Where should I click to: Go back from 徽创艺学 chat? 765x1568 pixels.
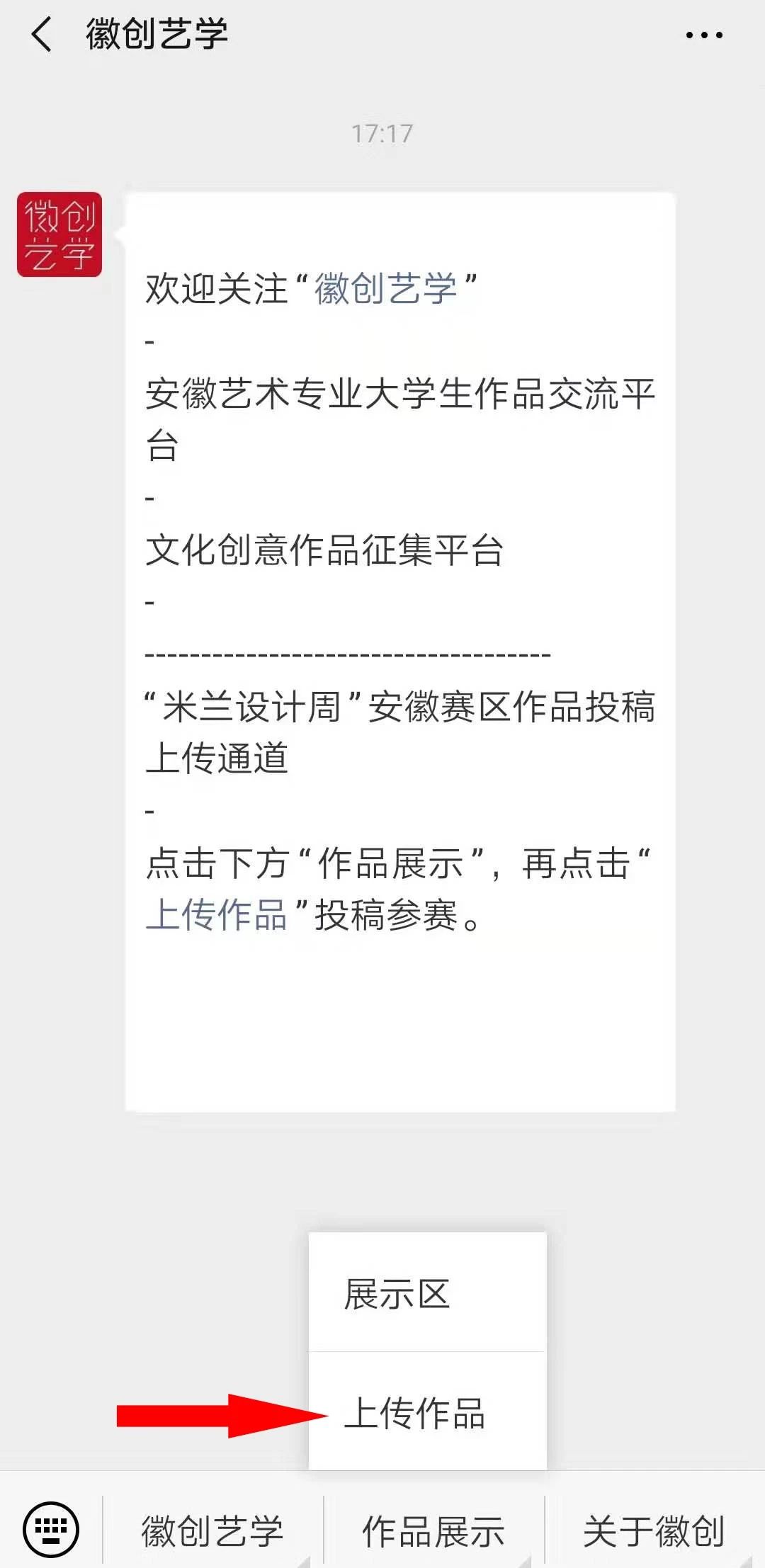tap(42, 34)
